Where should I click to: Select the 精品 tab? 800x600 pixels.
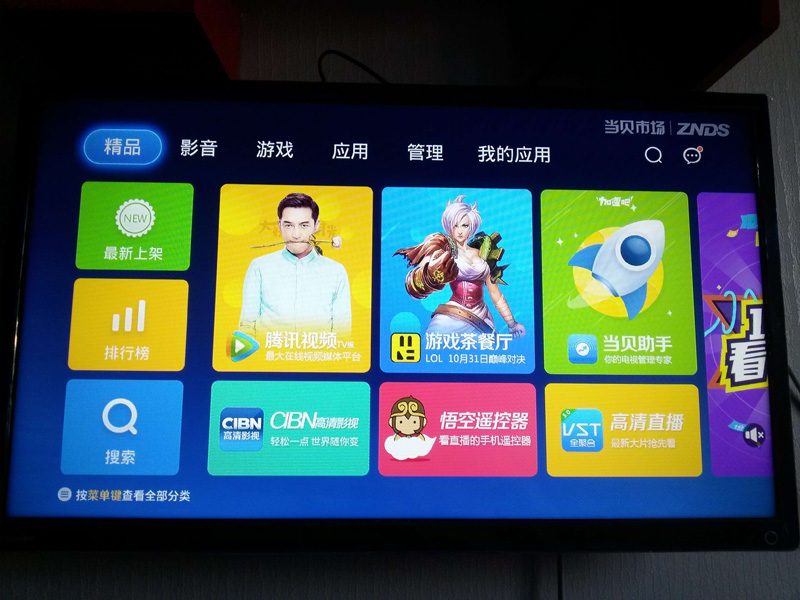(121, 148)
